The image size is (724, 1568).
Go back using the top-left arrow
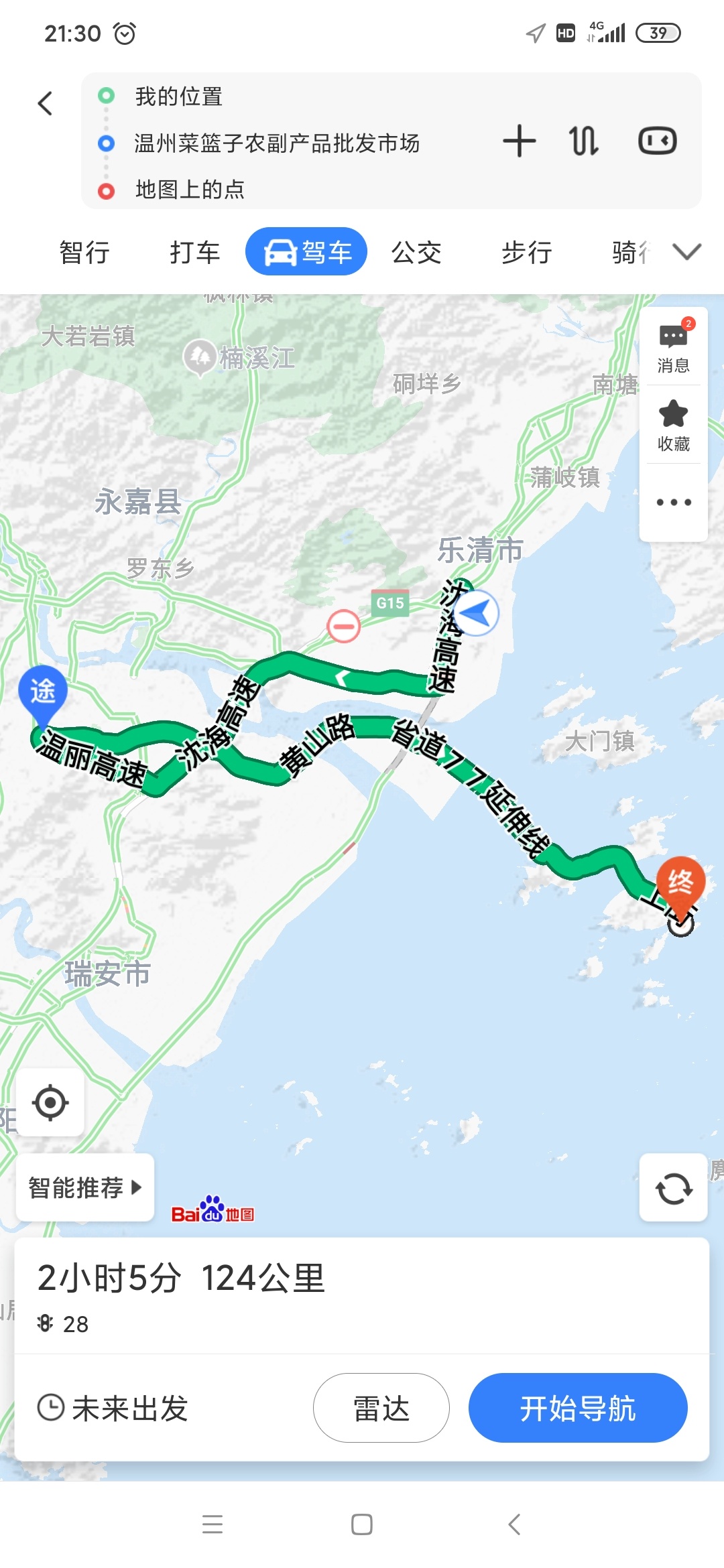tap(45, 103)
